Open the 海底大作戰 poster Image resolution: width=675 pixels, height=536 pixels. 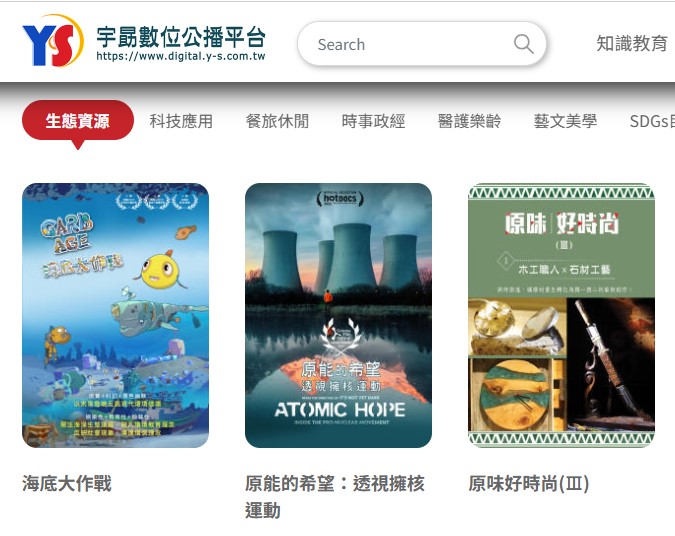[115, 315]
